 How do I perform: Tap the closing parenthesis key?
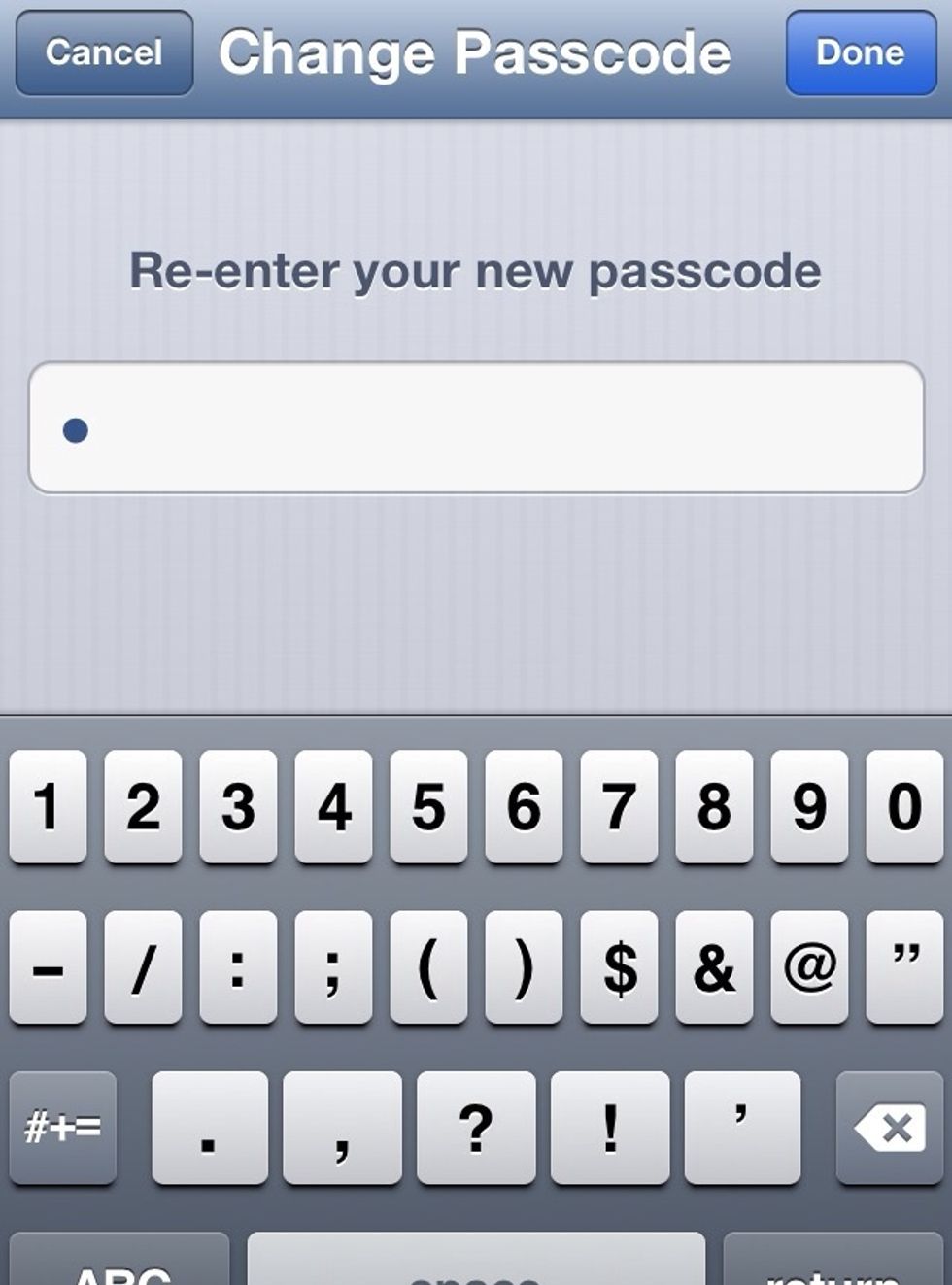[x=524, y=968]
